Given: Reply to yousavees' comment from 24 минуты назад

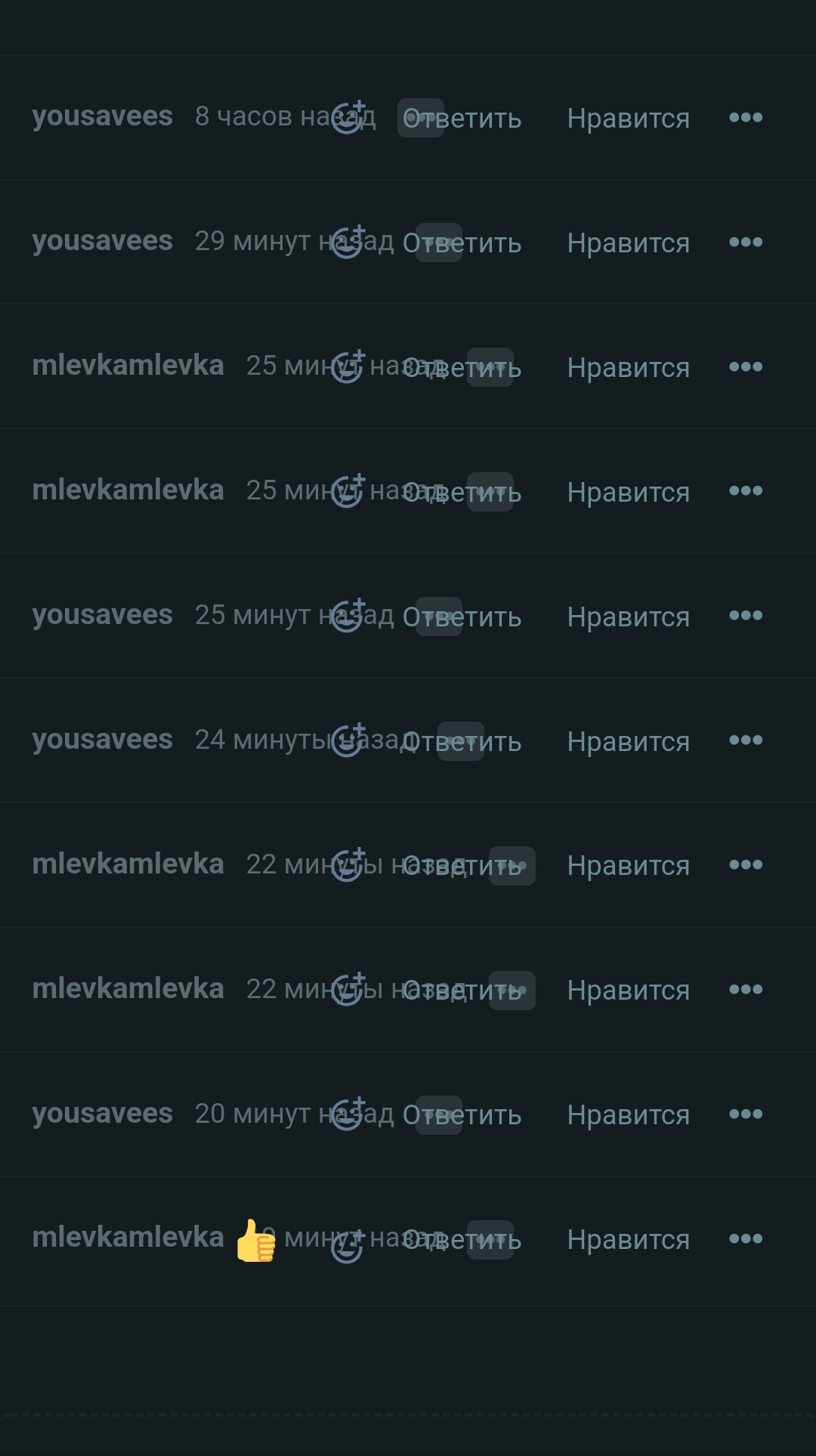Looking at the screenshot, I should pyautogui.click(x=462, y=742).
